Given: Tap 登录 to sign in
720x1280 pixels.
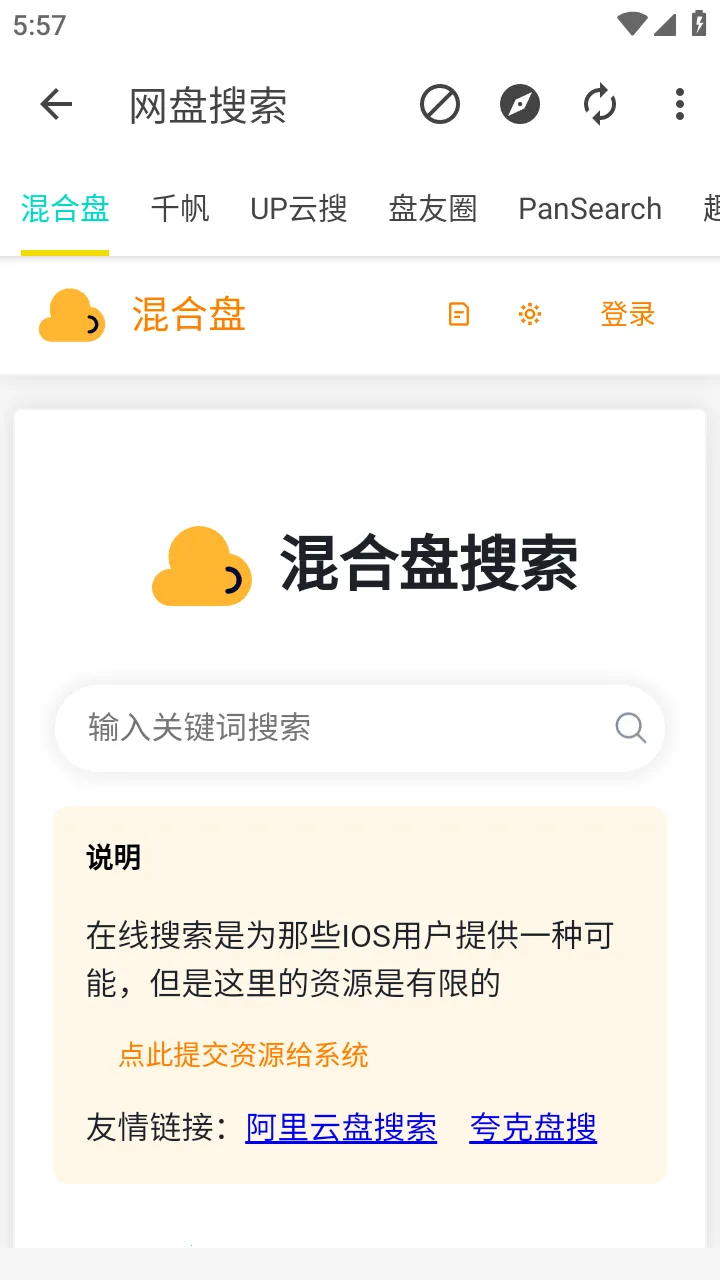Looking at the screenshot, I should tap(628, 315).
